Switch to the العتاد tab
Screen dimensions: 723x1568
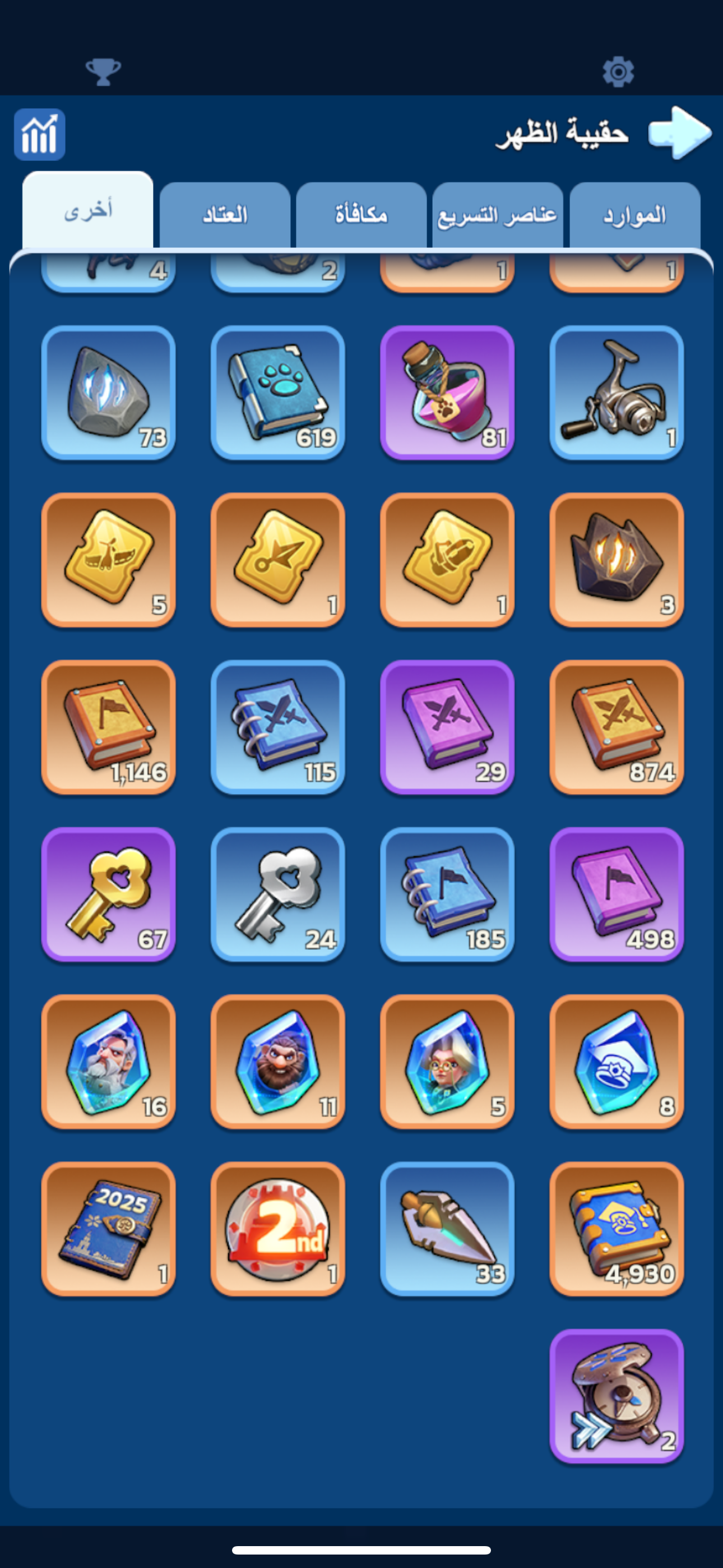pyautogui.click(x=225, y=215)
